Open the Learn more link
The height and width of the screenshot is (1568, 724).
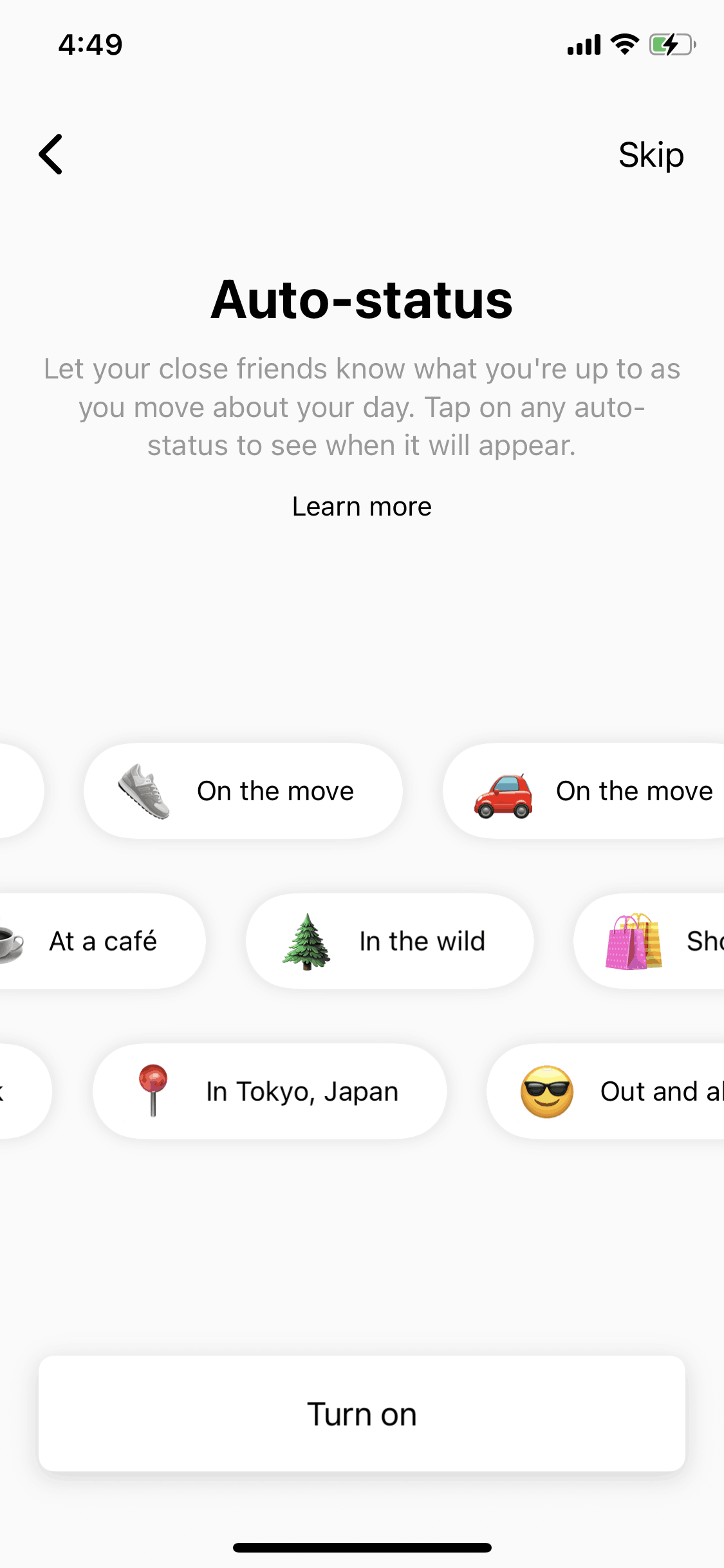click(362, 507)
